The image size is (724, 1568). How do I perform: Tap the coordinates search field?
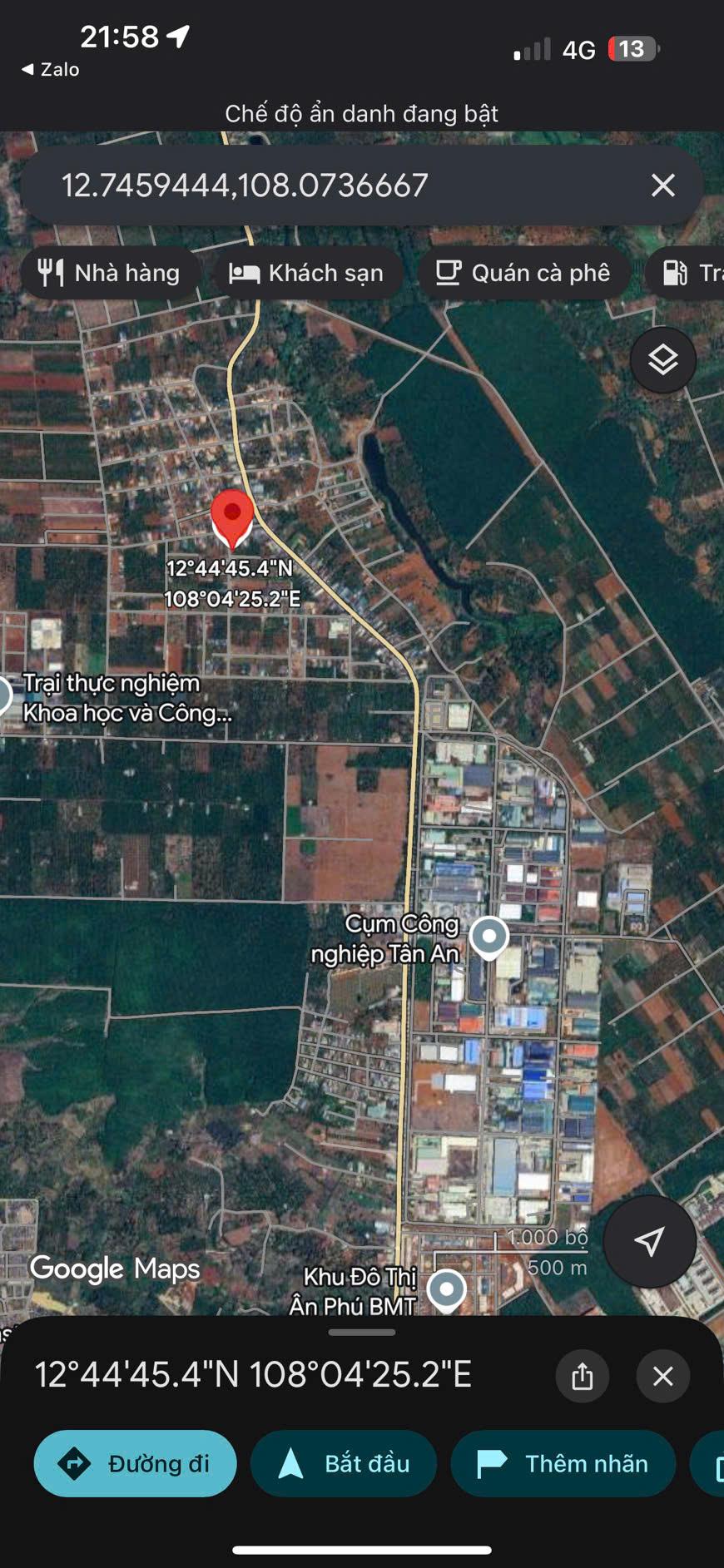pyautogui.click(x=333, y=185)
